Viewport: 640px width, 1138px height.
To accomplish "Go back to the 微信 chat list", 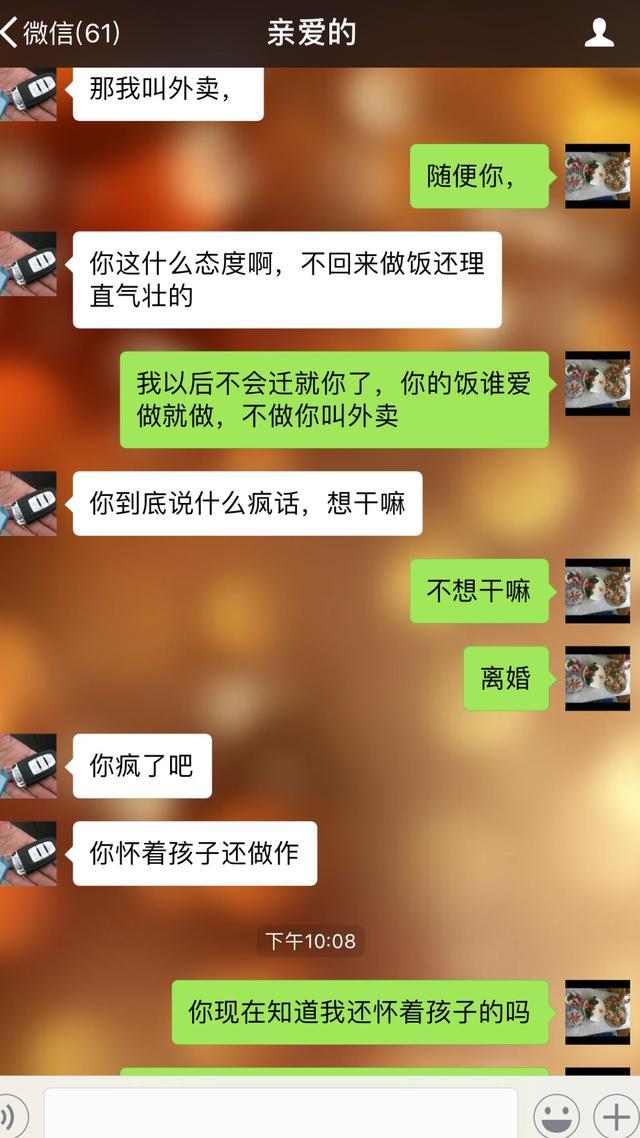I will click(60, 32).
